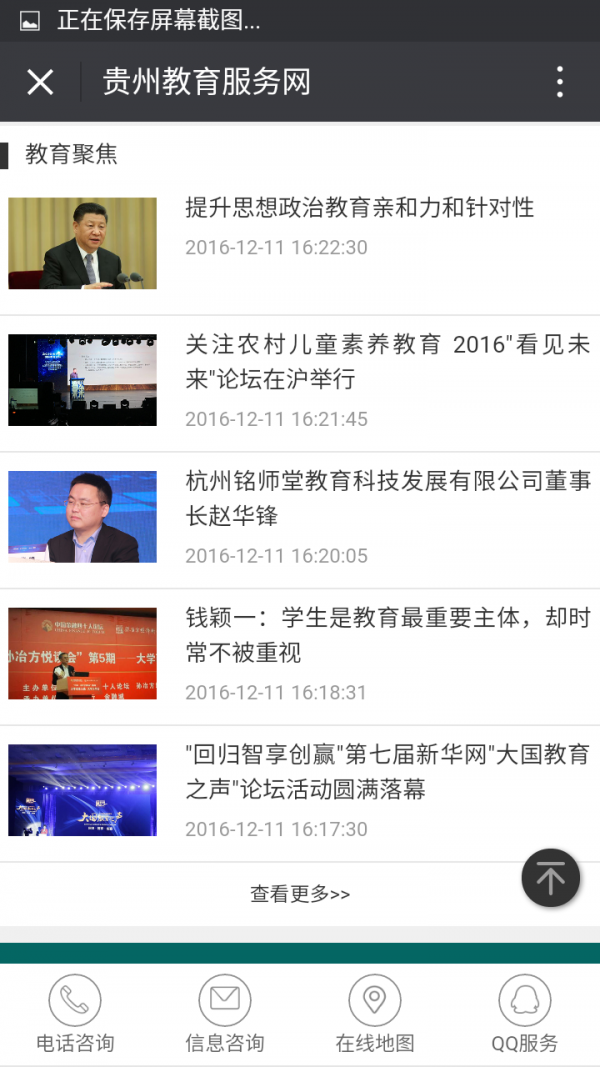Jump back to top with the arrow button
Viewport: 600px width, 1067px height.
coord(550,878)
